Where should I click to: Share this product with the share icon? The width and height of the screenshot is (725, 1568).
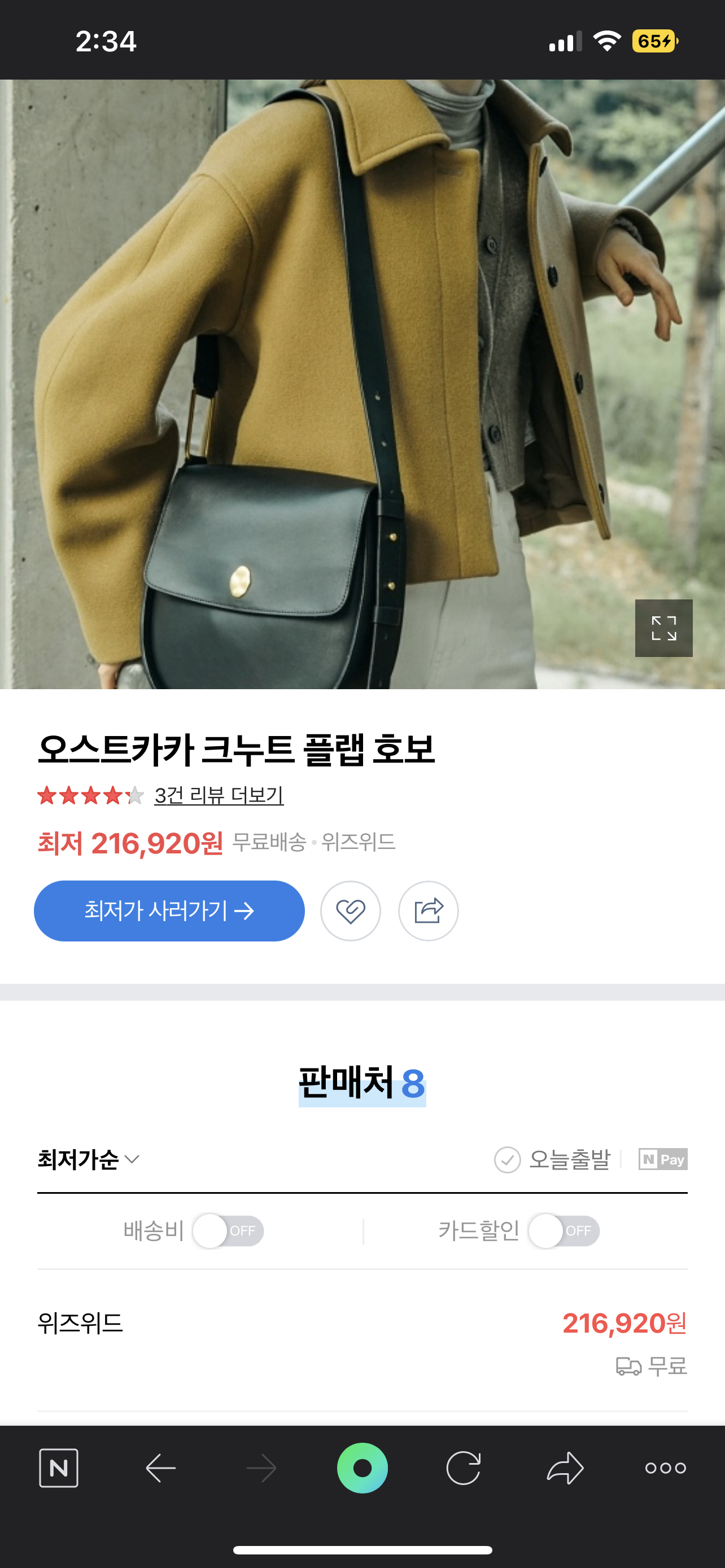coord(429,910)
